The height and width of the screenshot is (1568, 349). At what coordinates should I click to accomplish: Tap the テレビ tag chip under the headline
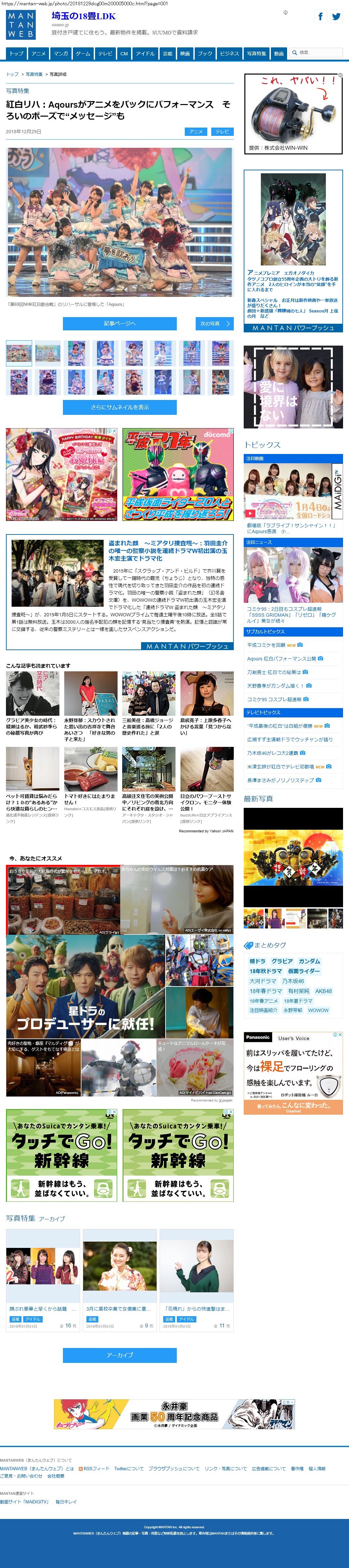223,132
